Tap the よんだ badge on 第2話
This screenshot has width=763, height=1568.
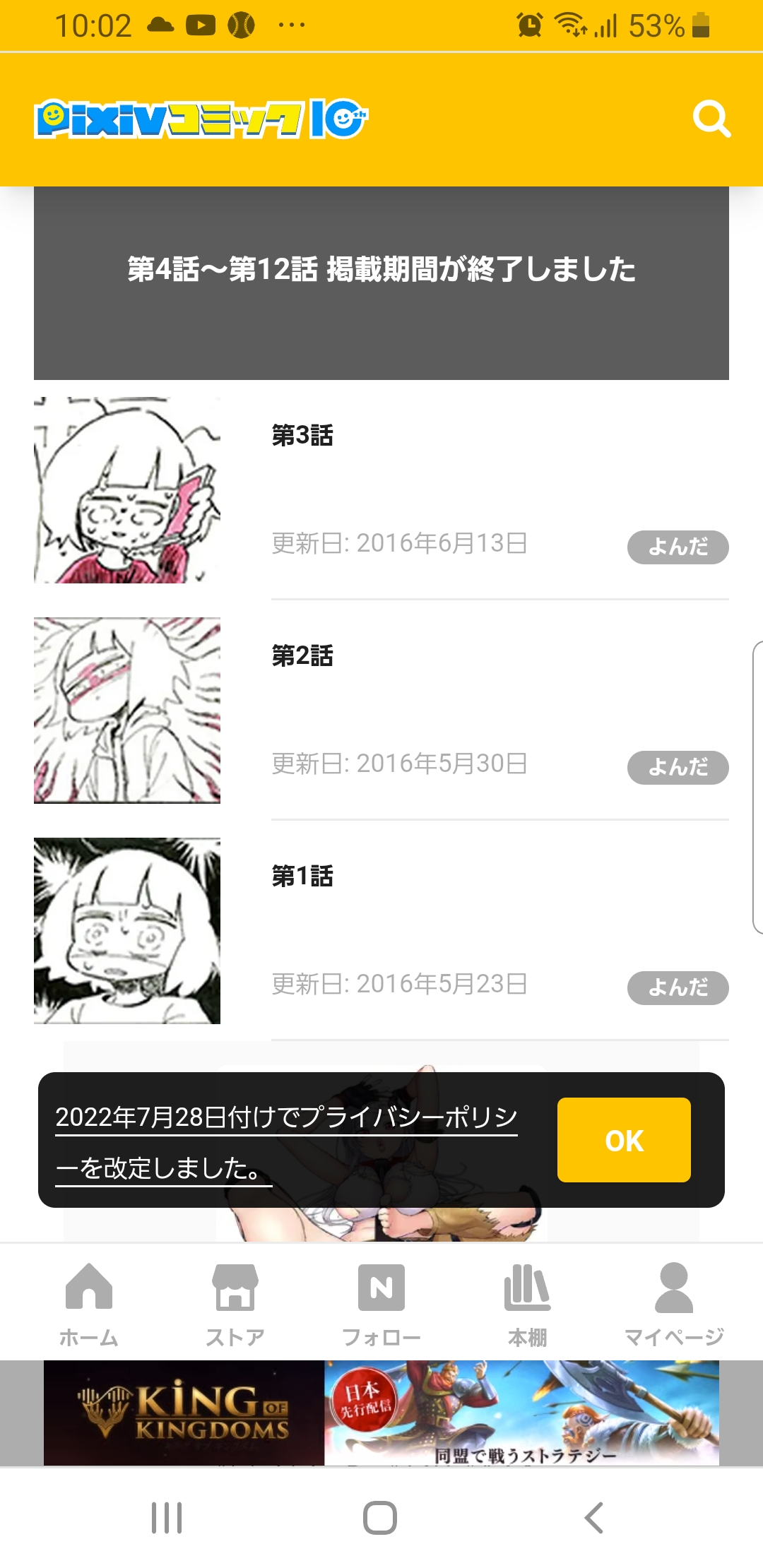678,767
